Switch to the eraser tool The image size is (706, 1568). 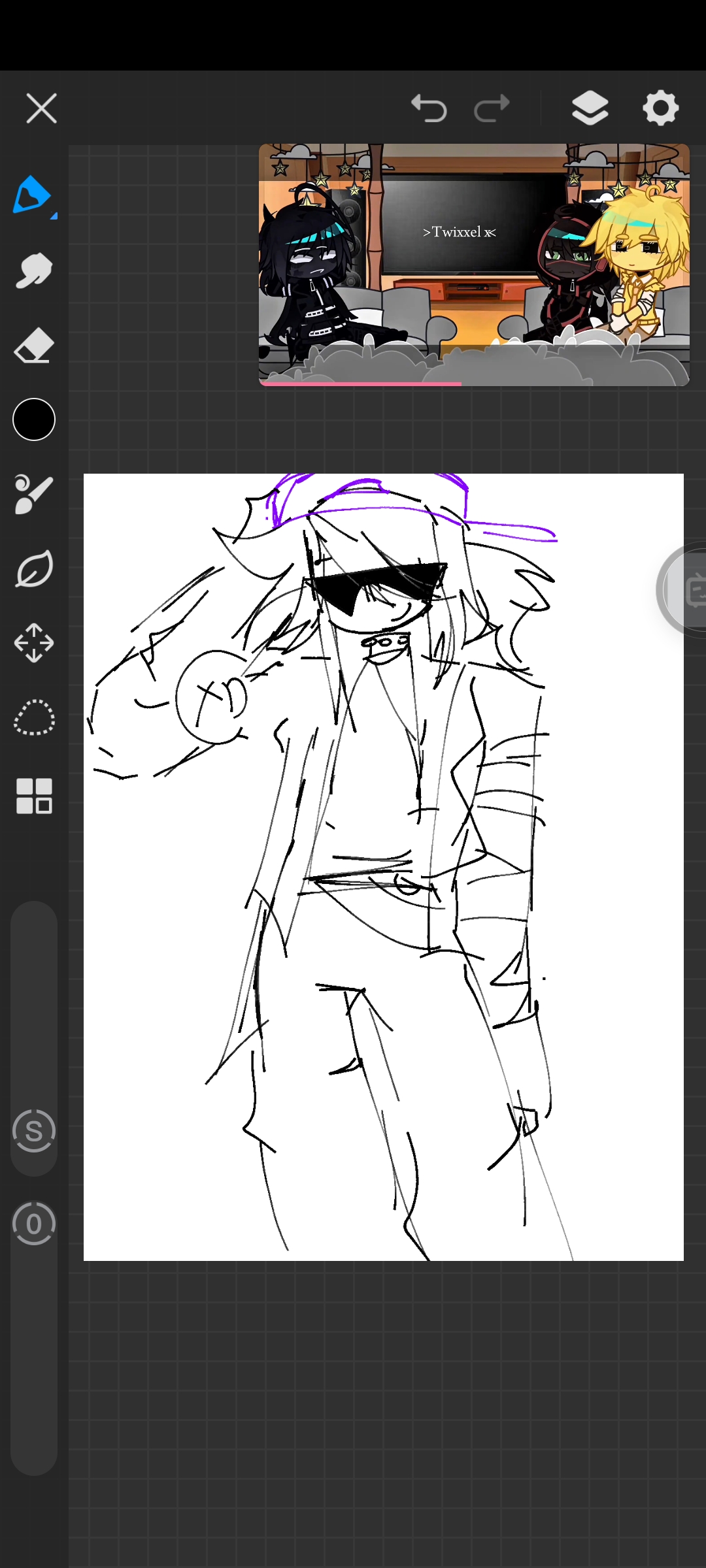pyautogui.click(x=34, y=345)
